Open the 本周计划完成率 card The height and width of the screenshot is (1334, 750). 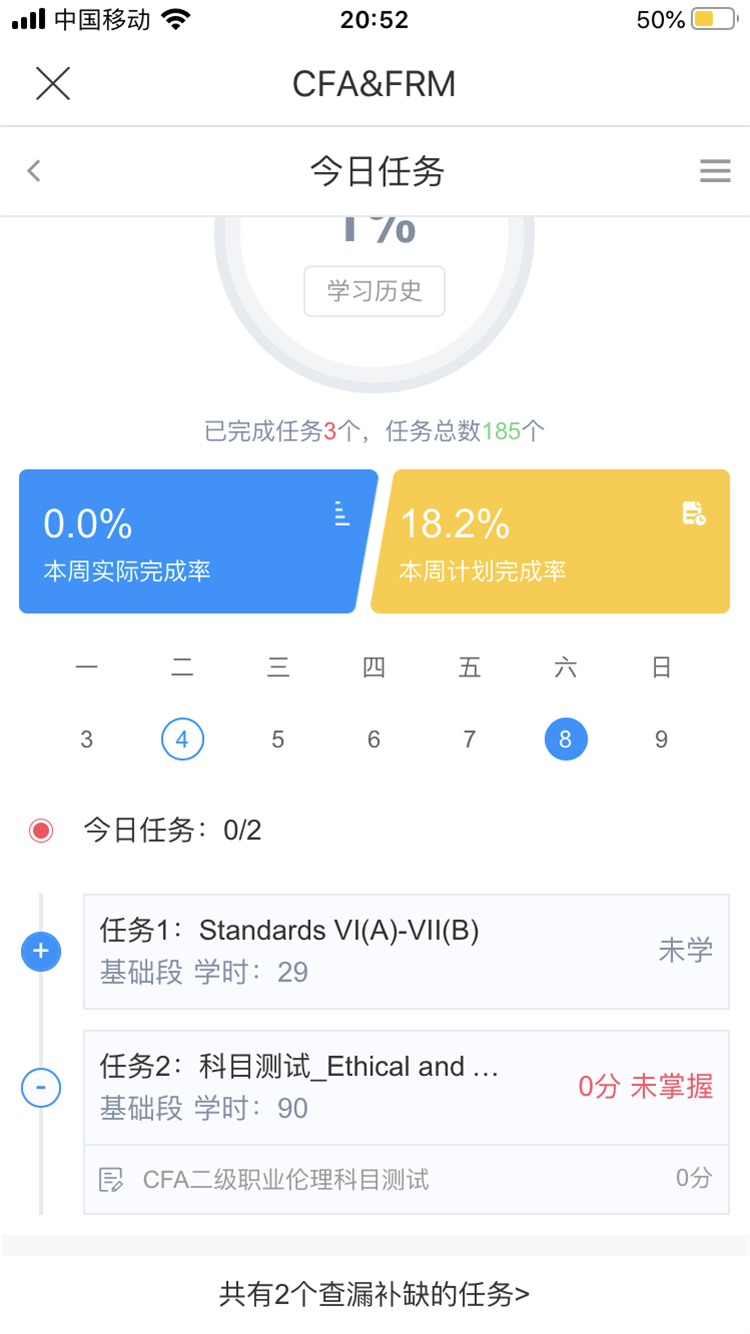click(550, 541)
